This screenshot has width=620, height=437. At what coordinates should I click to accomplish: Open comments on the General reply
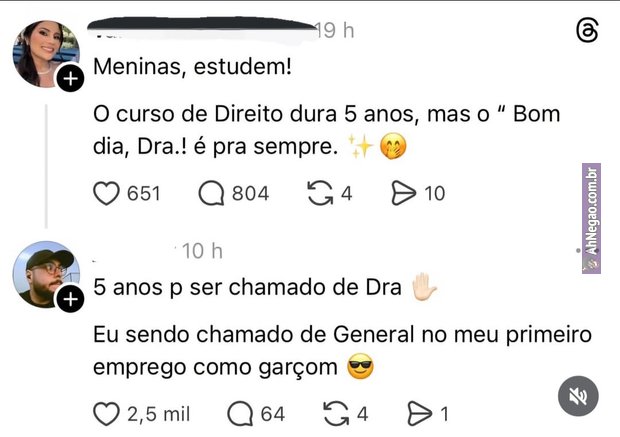(x=240, y=413)
